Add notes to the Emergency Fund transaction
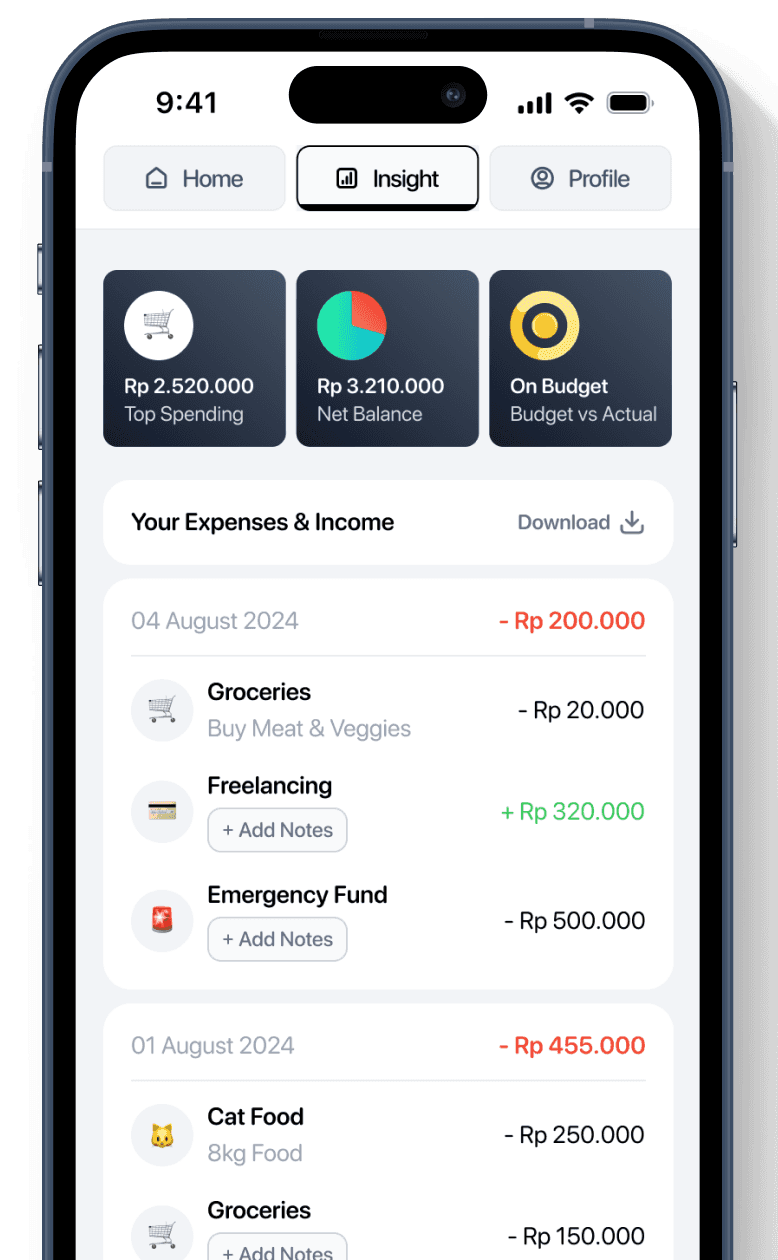 (x=277, y=939)
